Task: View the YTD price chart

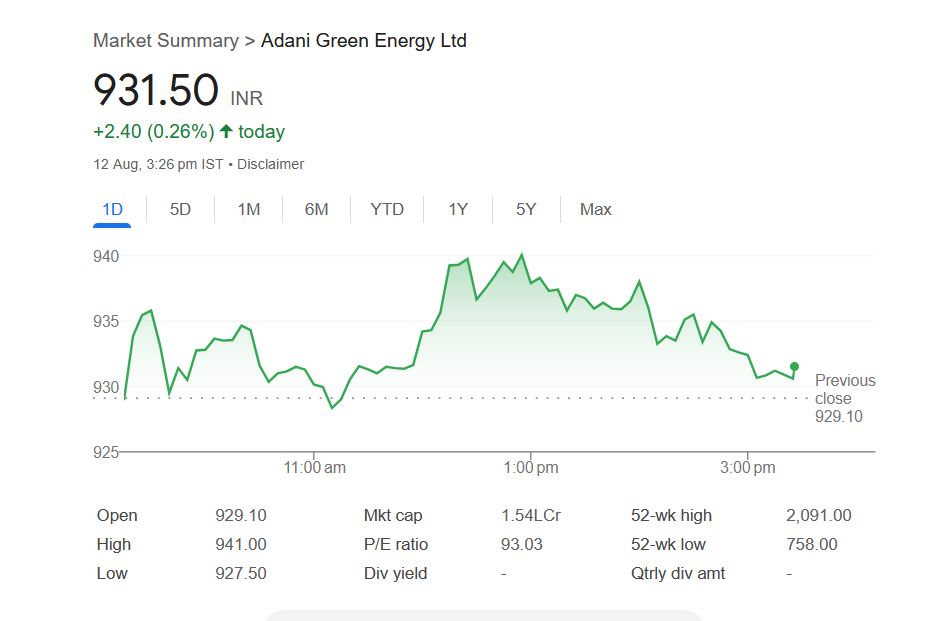Action: click(387, 209)
